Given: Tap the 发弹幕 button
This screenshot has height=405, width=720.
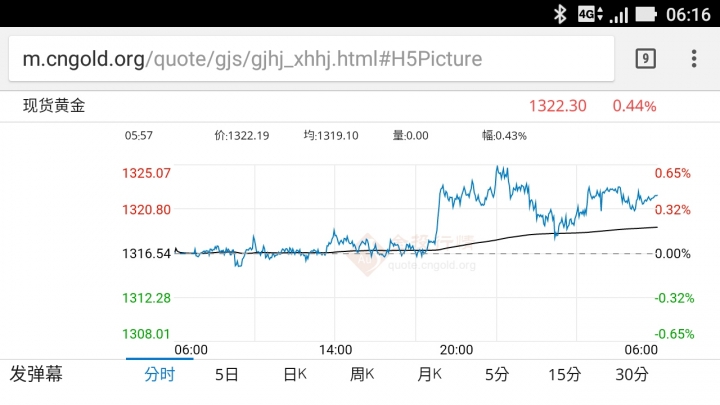Looking at the screenshot, I should point(36,375).
